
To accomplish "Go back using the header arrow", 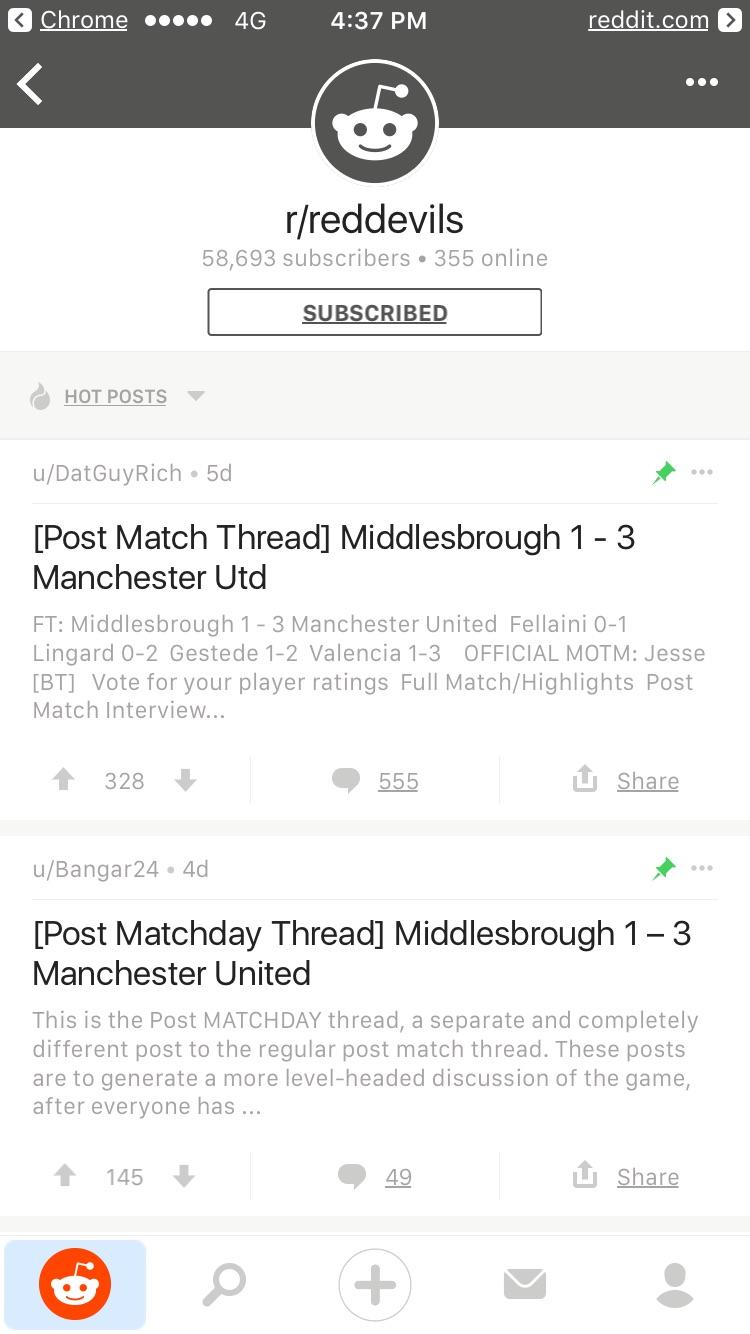I will [x=31, y=84].
